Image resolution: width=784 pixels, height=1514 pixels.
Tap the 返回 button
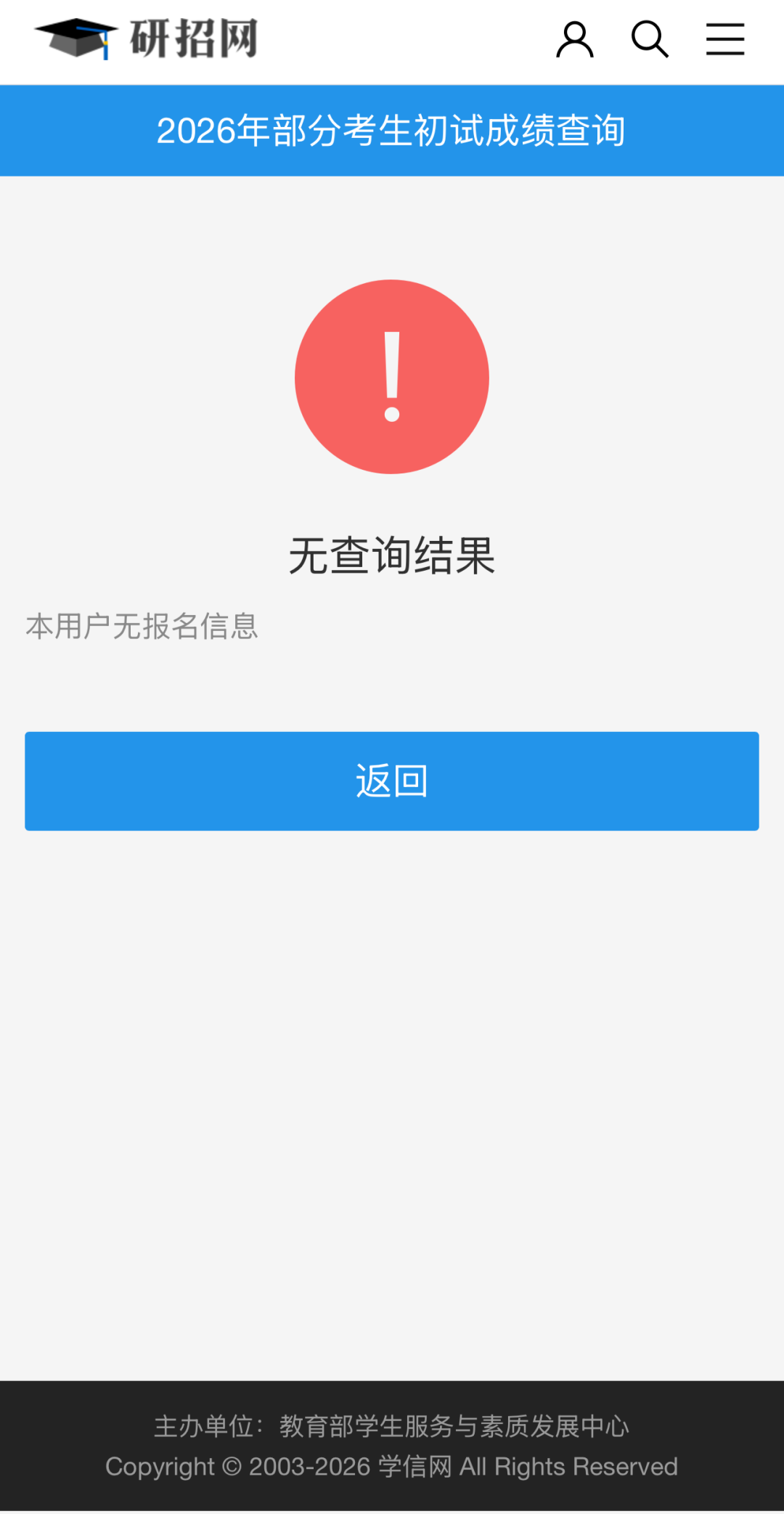click(x=392, y=781)
